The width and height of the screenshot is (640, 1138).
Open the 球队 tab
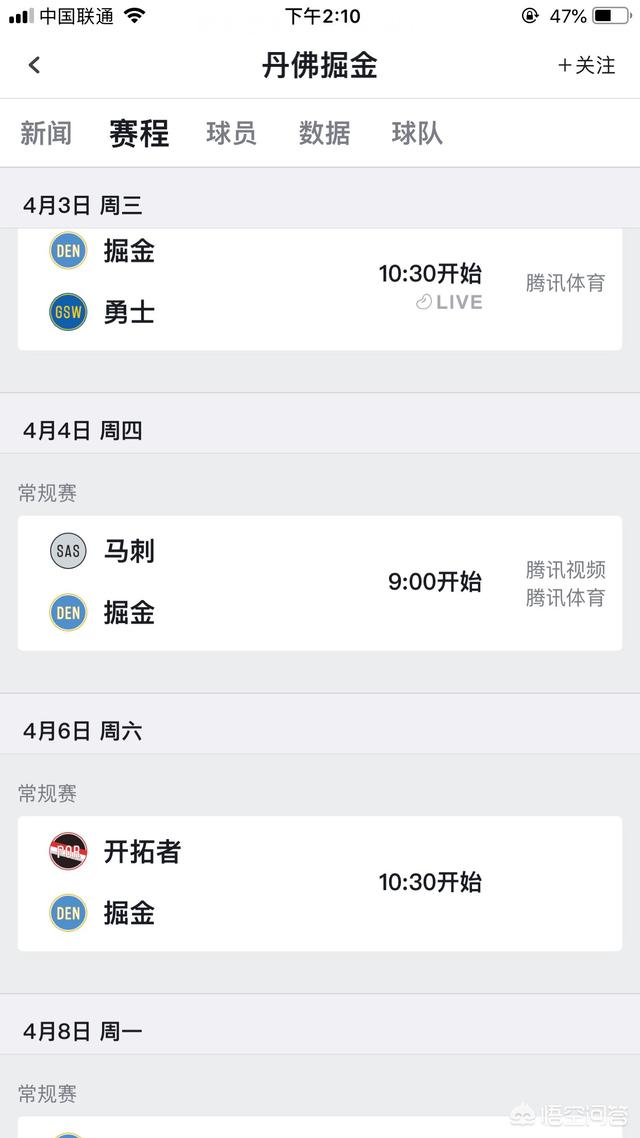point(417,134)
